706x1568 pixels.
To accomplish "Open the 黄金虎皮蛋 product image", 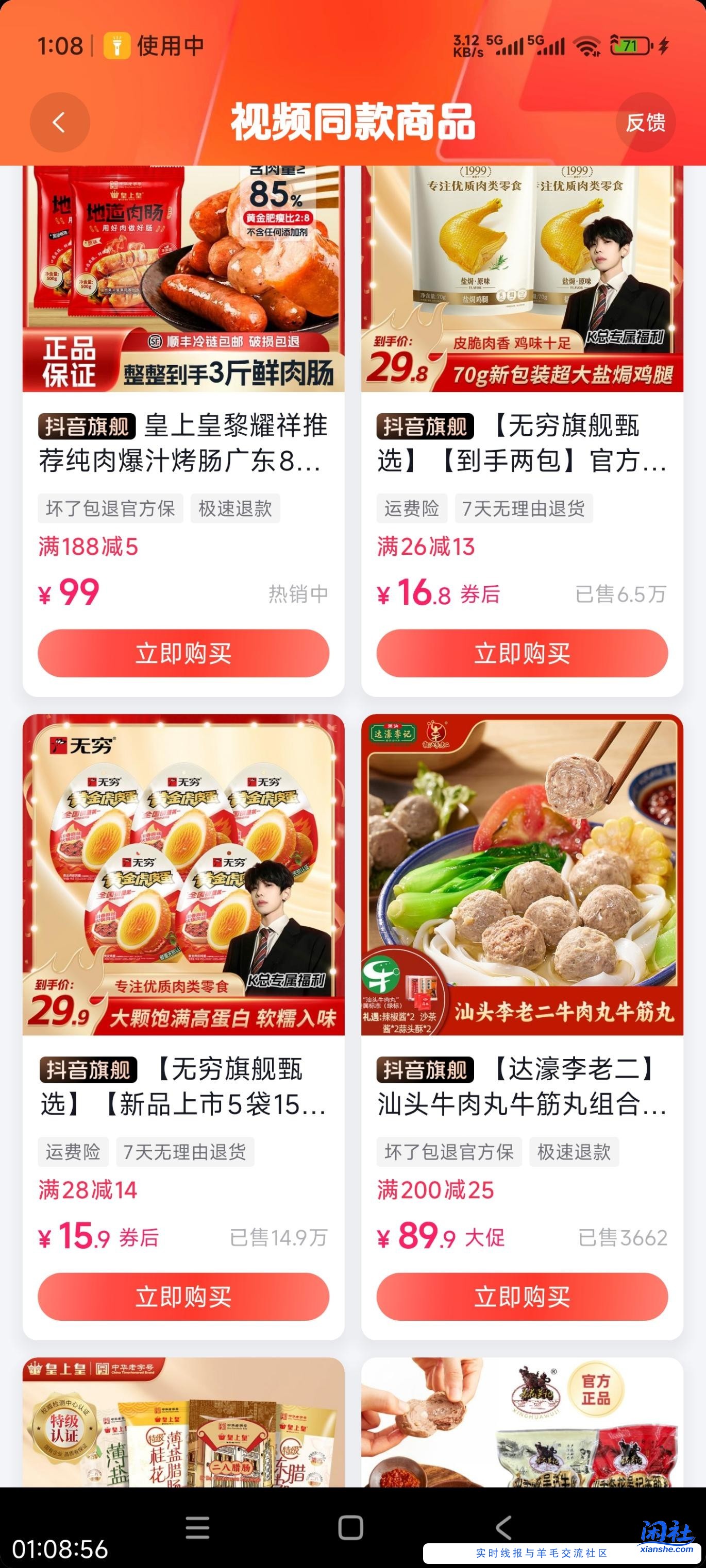I will [x=183, y=871].
